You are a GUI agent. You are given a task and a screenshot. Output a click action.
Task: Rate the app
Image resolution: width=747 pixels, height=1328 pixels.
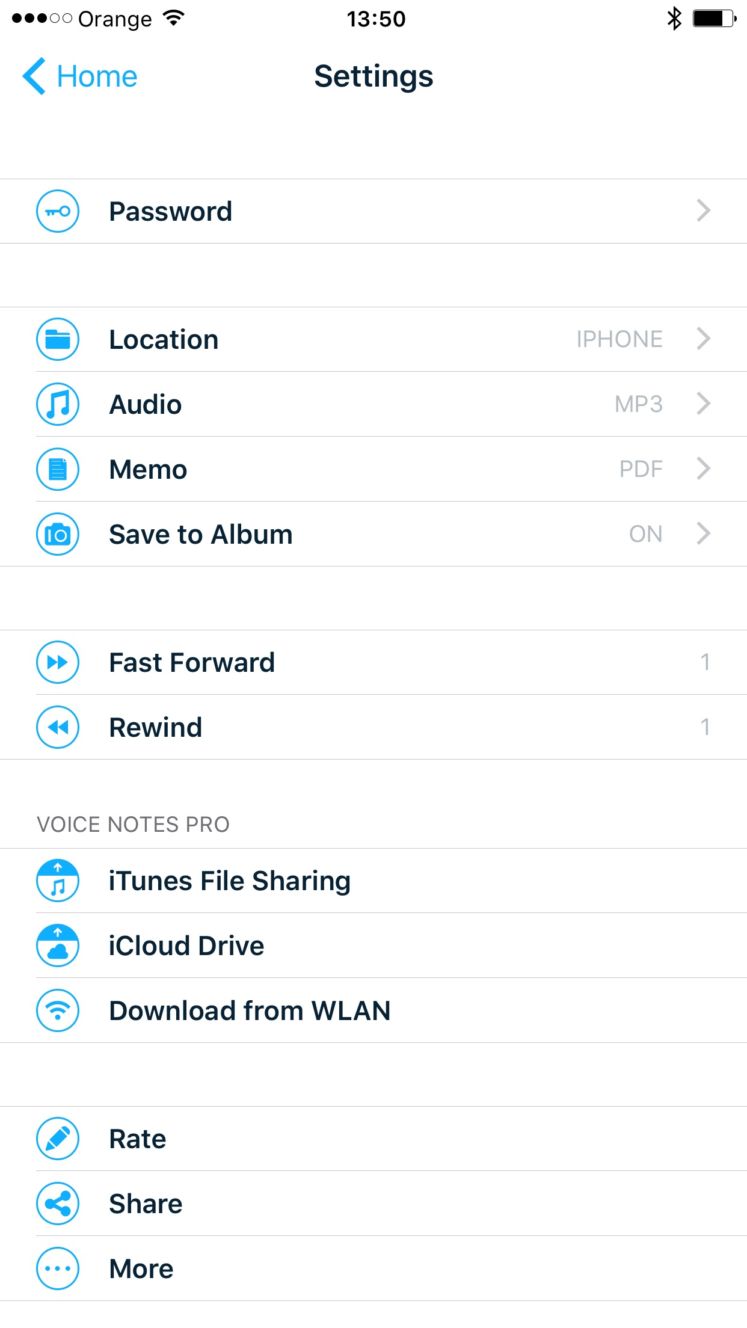coord(373,1139)
